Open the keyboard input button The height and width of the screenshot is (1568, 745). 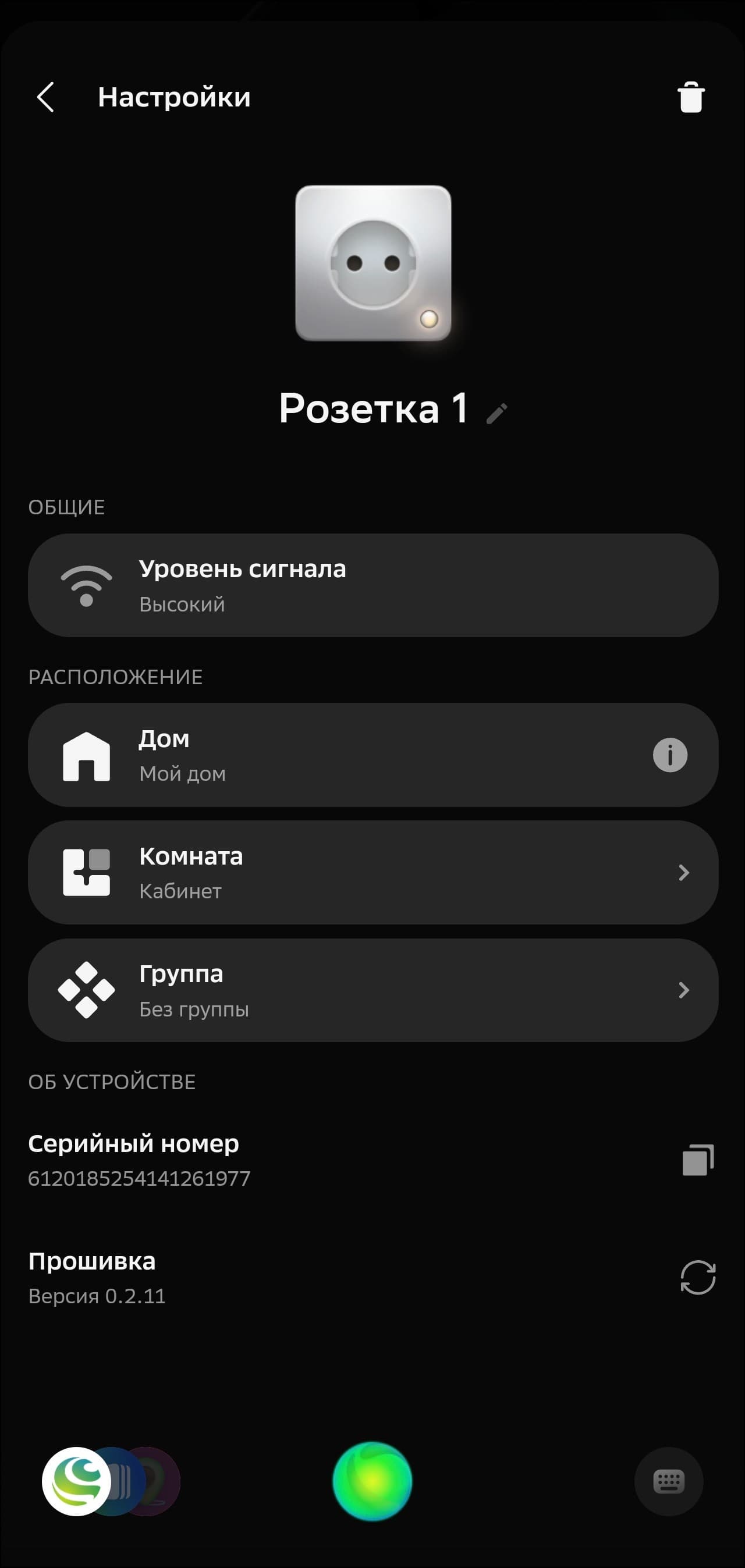668,1481
